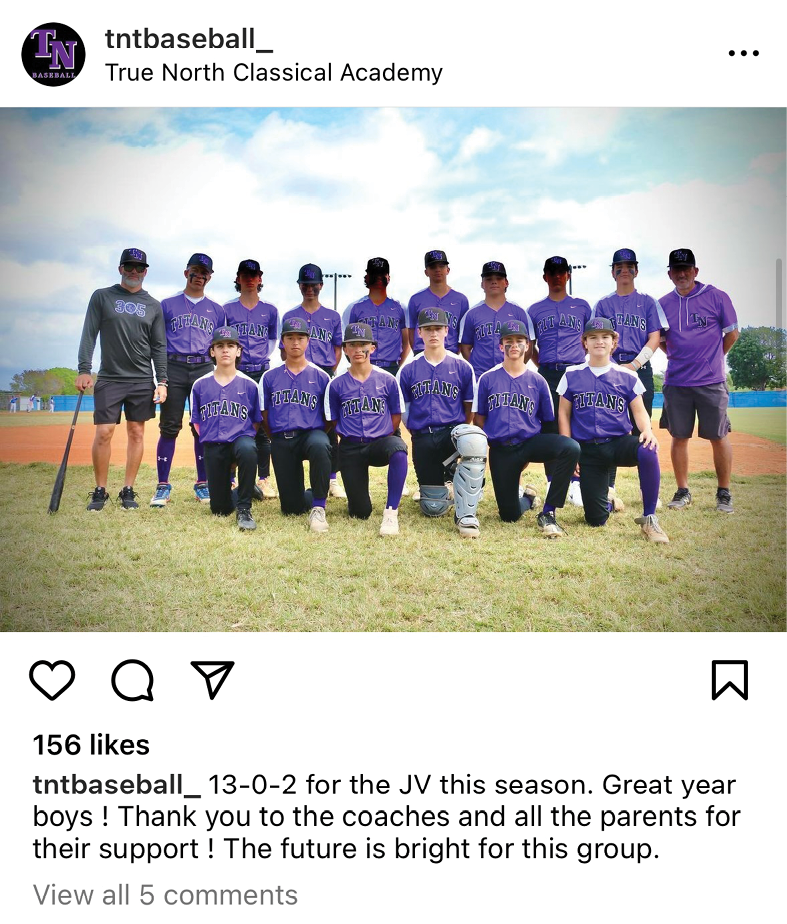View all 5 comments
The width and height of the screenshot is (787, 924).
tap(165, 894)
